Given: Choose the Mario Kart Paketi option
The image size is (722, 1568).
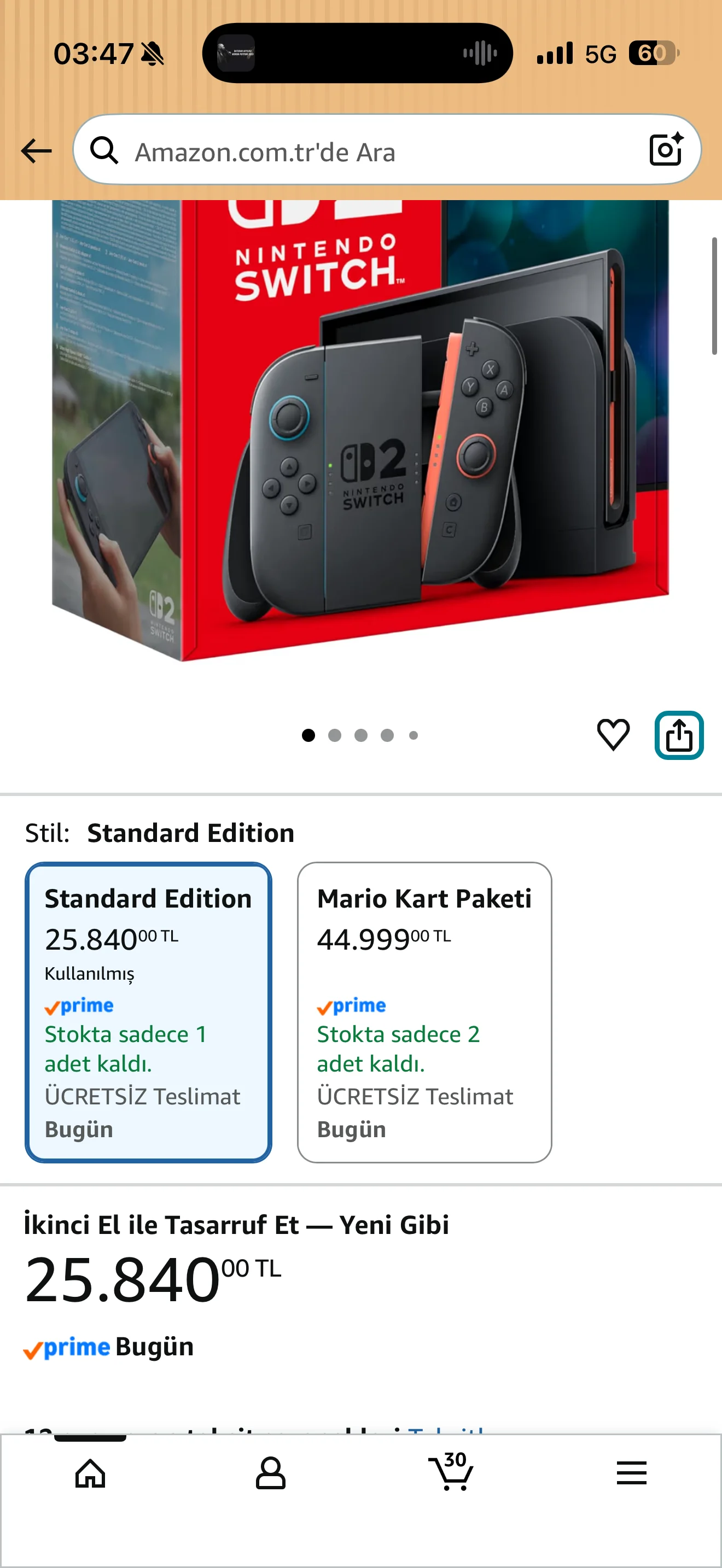Looking at the screenshot, I should click(424, 1011).
